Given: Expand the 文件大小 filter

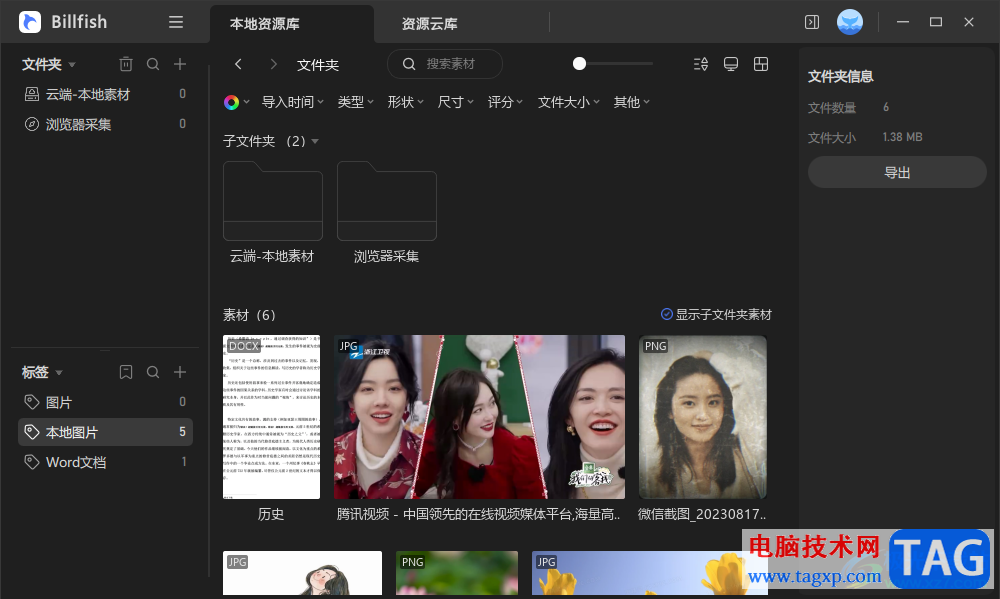Looking at the screenshot, I should tap(567, 102).
